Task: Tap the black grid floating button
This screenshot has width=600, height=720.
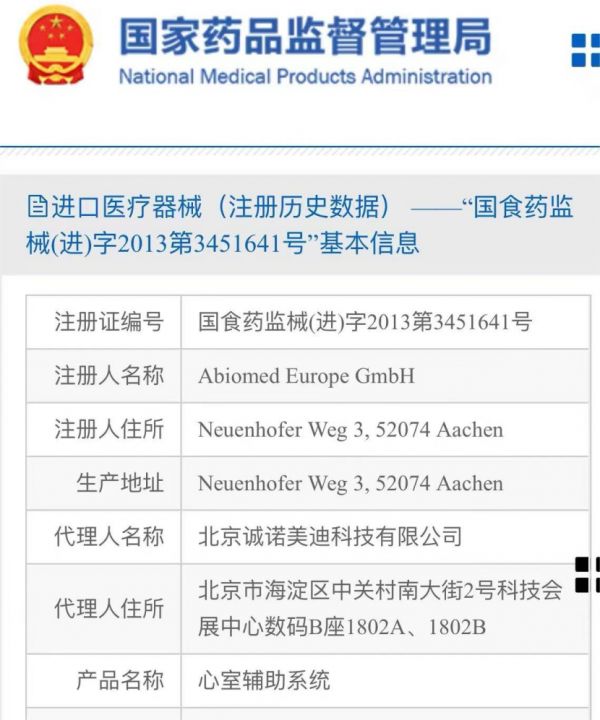Action: click(588, 575)
